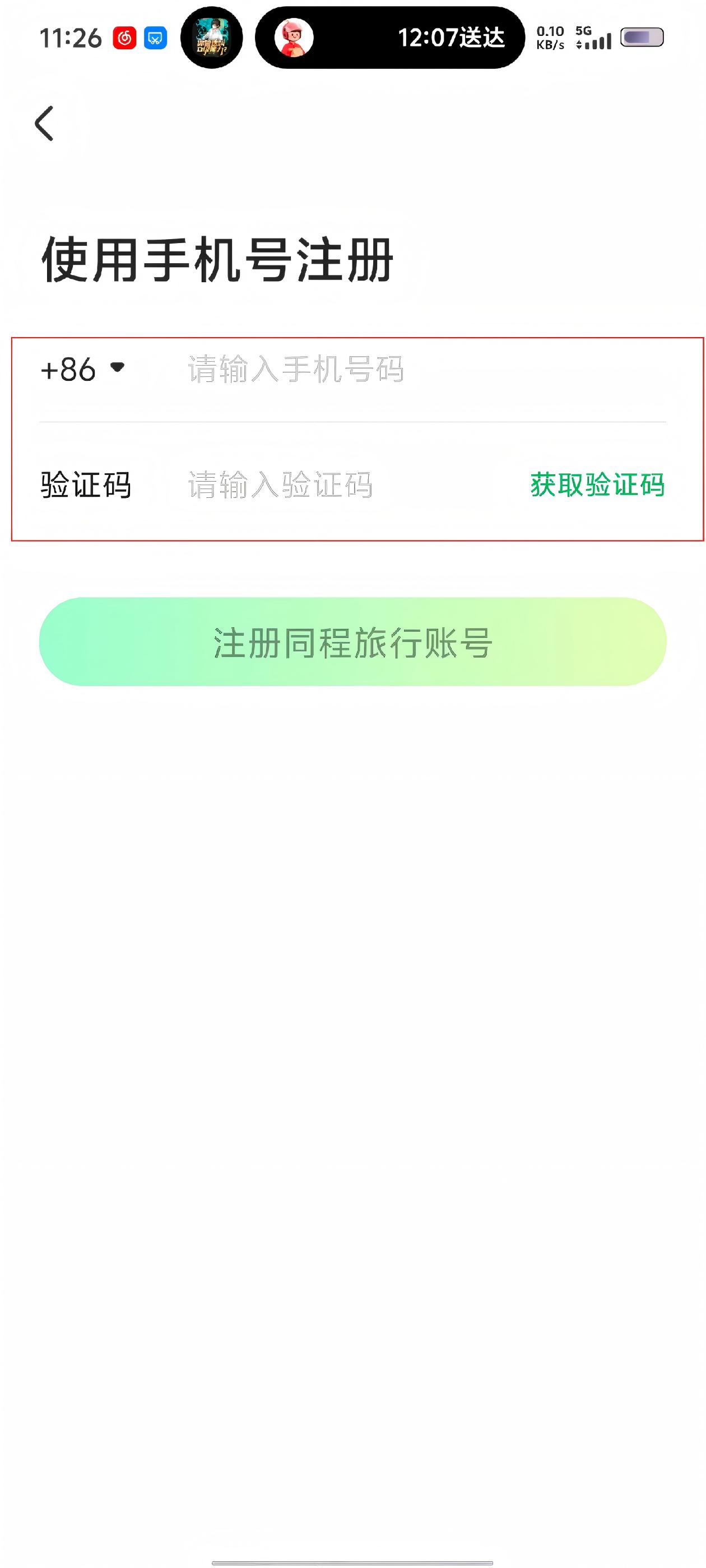The width and height of the screenshot is (706, 1568).
Task: Tap 注册同程旅行账号 to register
Action: [x=352, y=642]
